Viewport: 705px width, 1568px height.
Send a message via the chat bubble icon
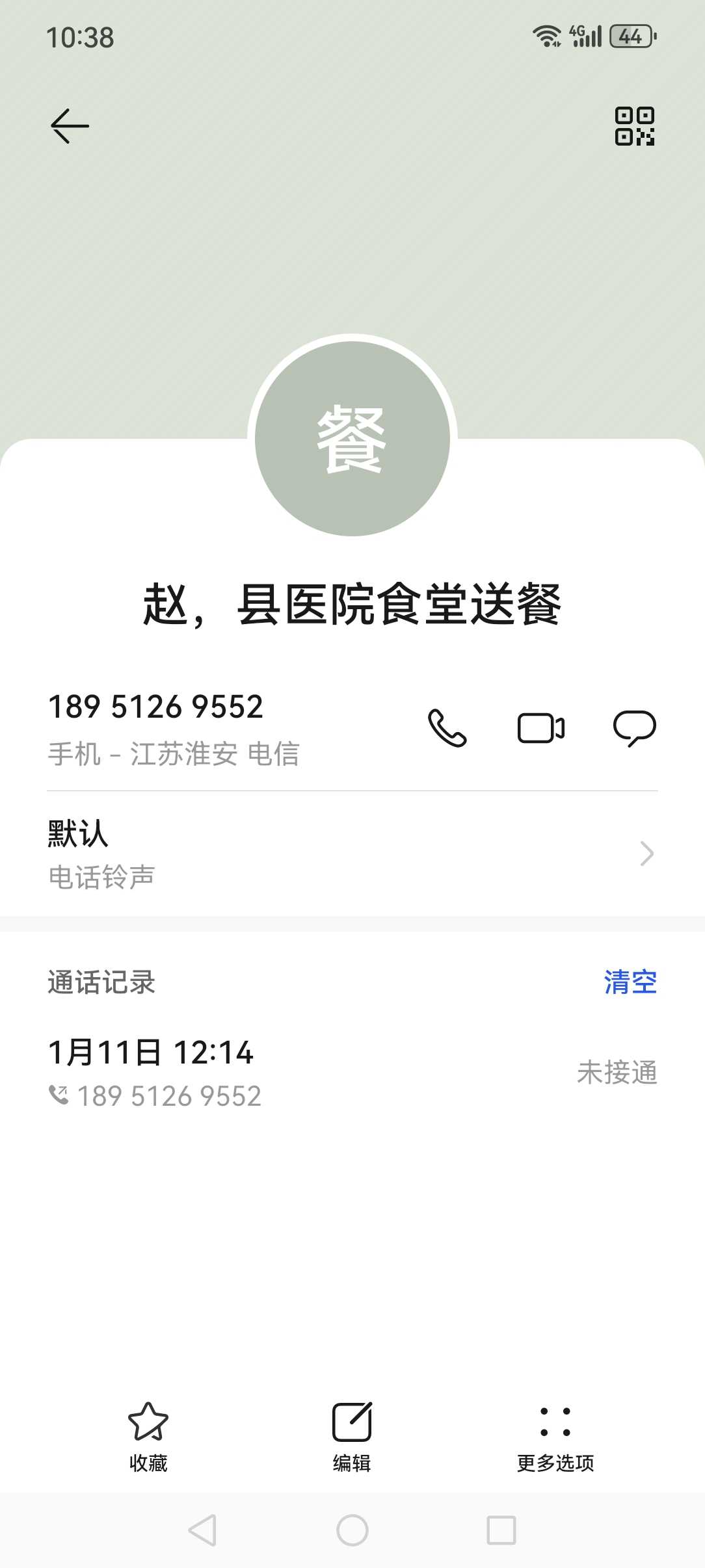pos(635,728)
